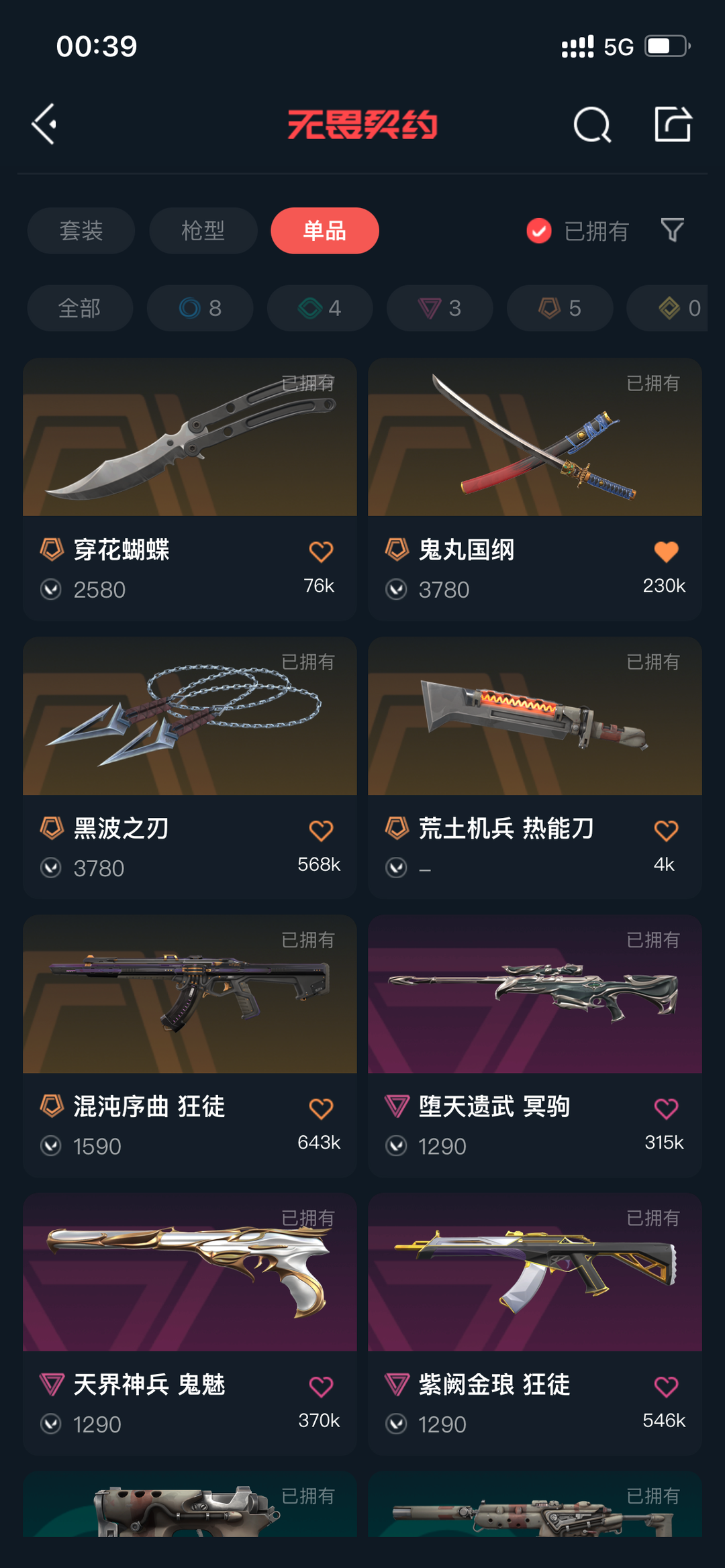Open the 穿花蝴蝶 knife card
The height and width of the screenshot is (1568, 725).
click(x=190, y=488)
